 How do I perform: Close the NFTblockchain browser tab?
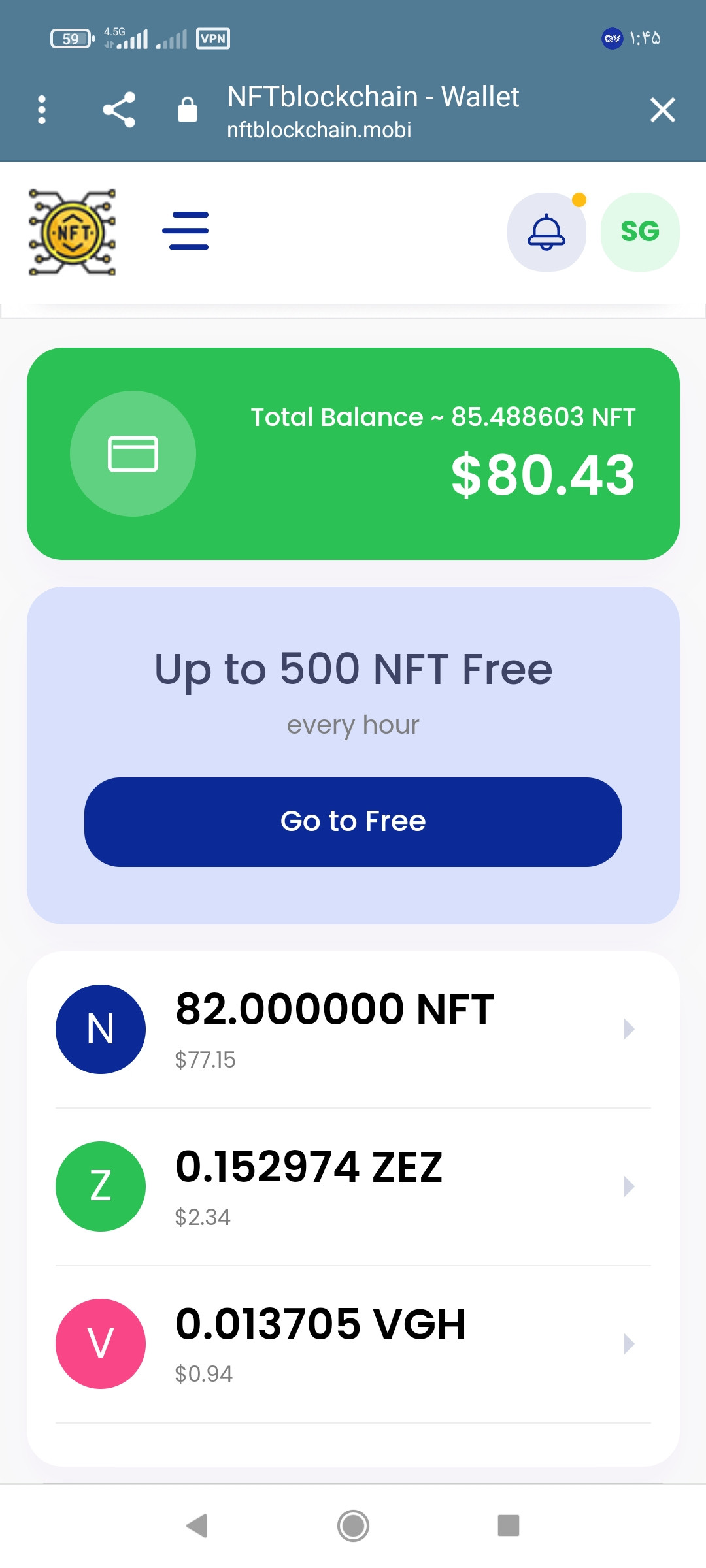click(x=662, y=110)
